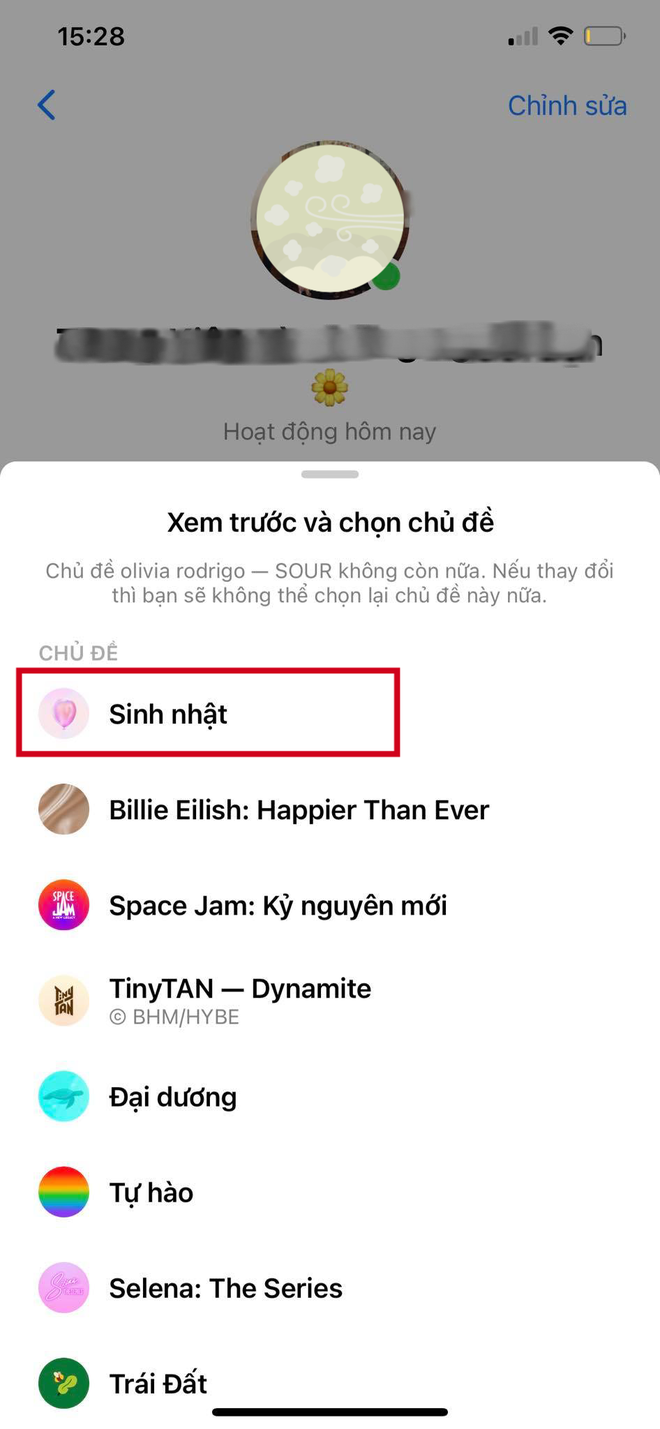Choose Billie Eilish: Happier Than Ever theme

[298, 810]
